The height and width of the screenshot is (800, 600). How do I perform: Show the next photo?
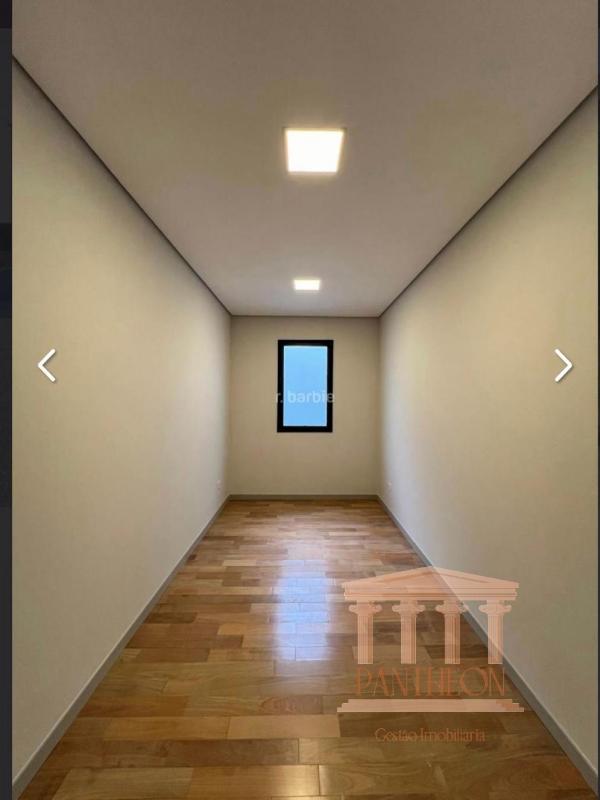[563, 366]
